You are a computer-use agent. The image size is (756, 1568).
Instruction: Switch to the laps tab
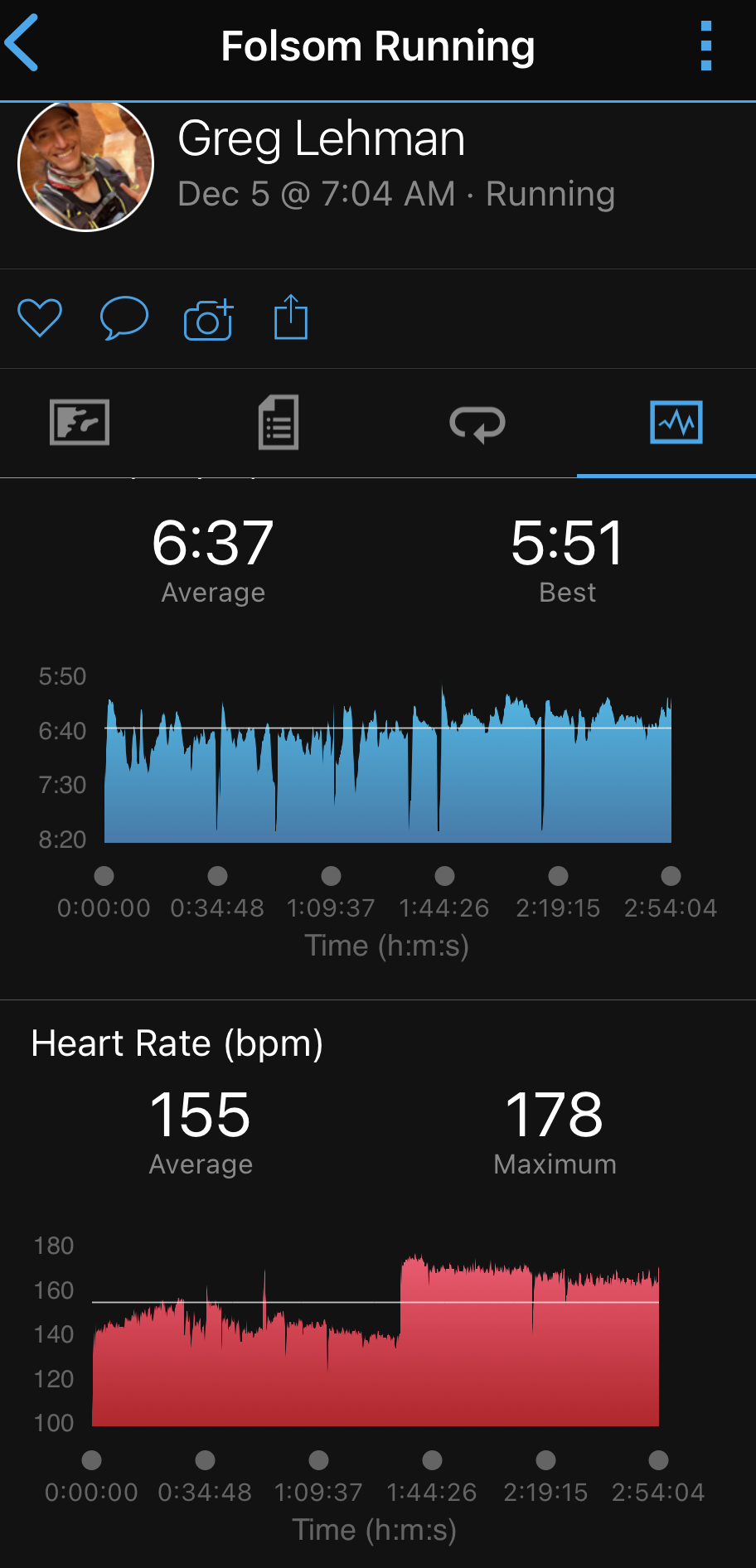(477, 423)
